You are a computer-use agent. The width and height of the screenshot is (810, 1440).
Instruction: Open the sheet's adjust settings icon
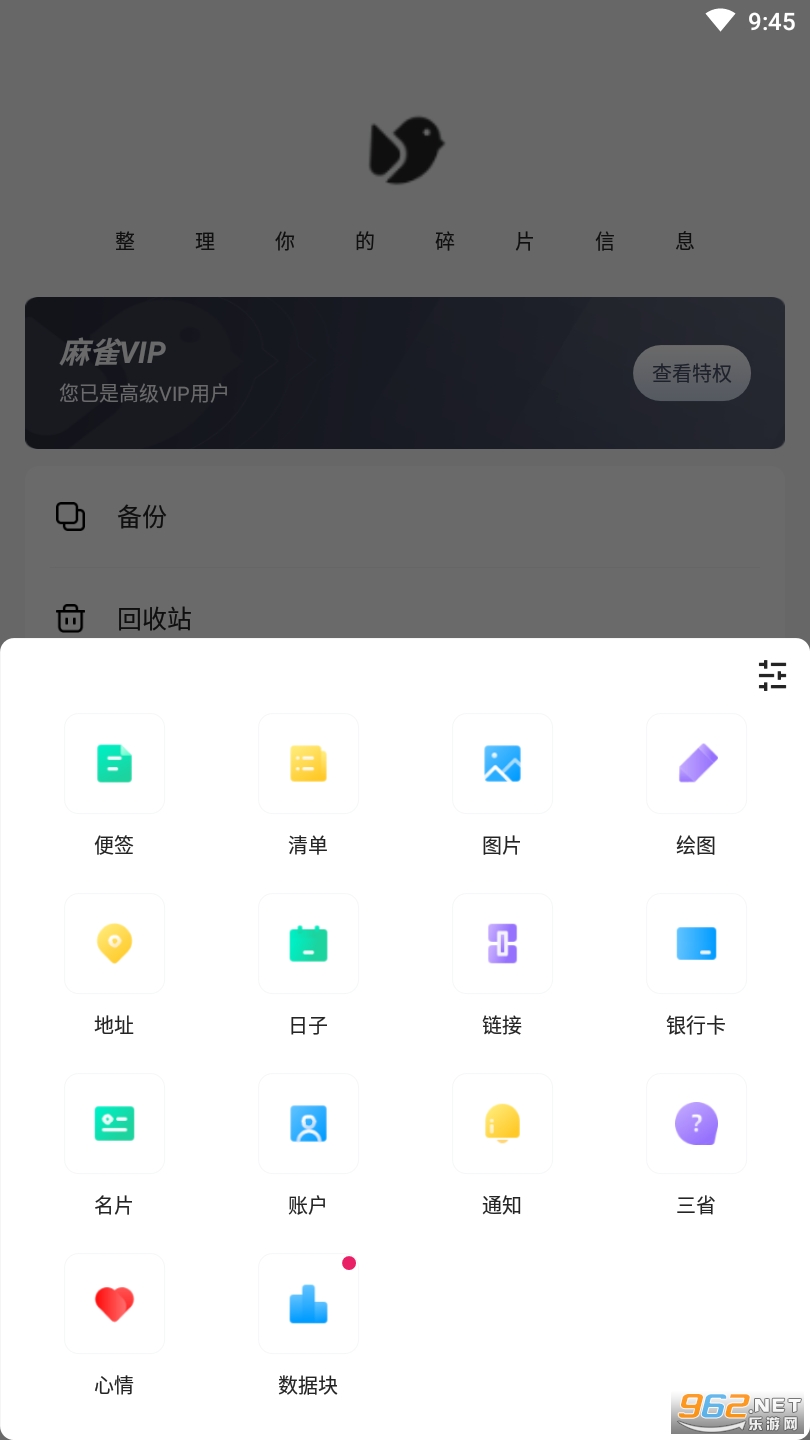coord(772,676)
